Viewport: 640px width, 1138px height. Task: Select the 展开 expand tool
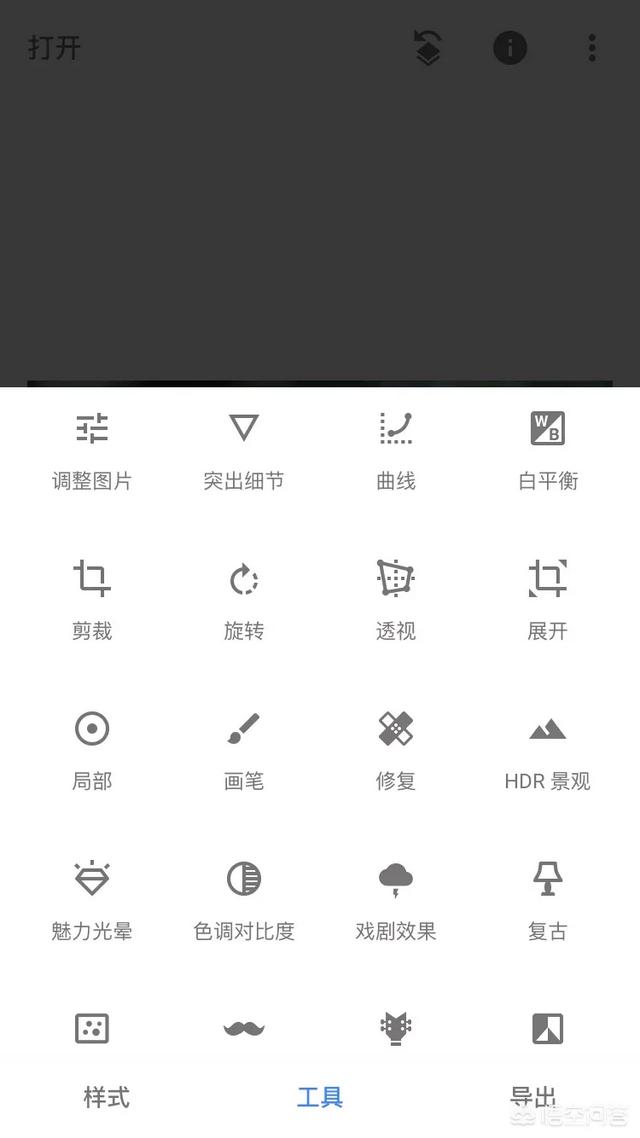(548, 599)
